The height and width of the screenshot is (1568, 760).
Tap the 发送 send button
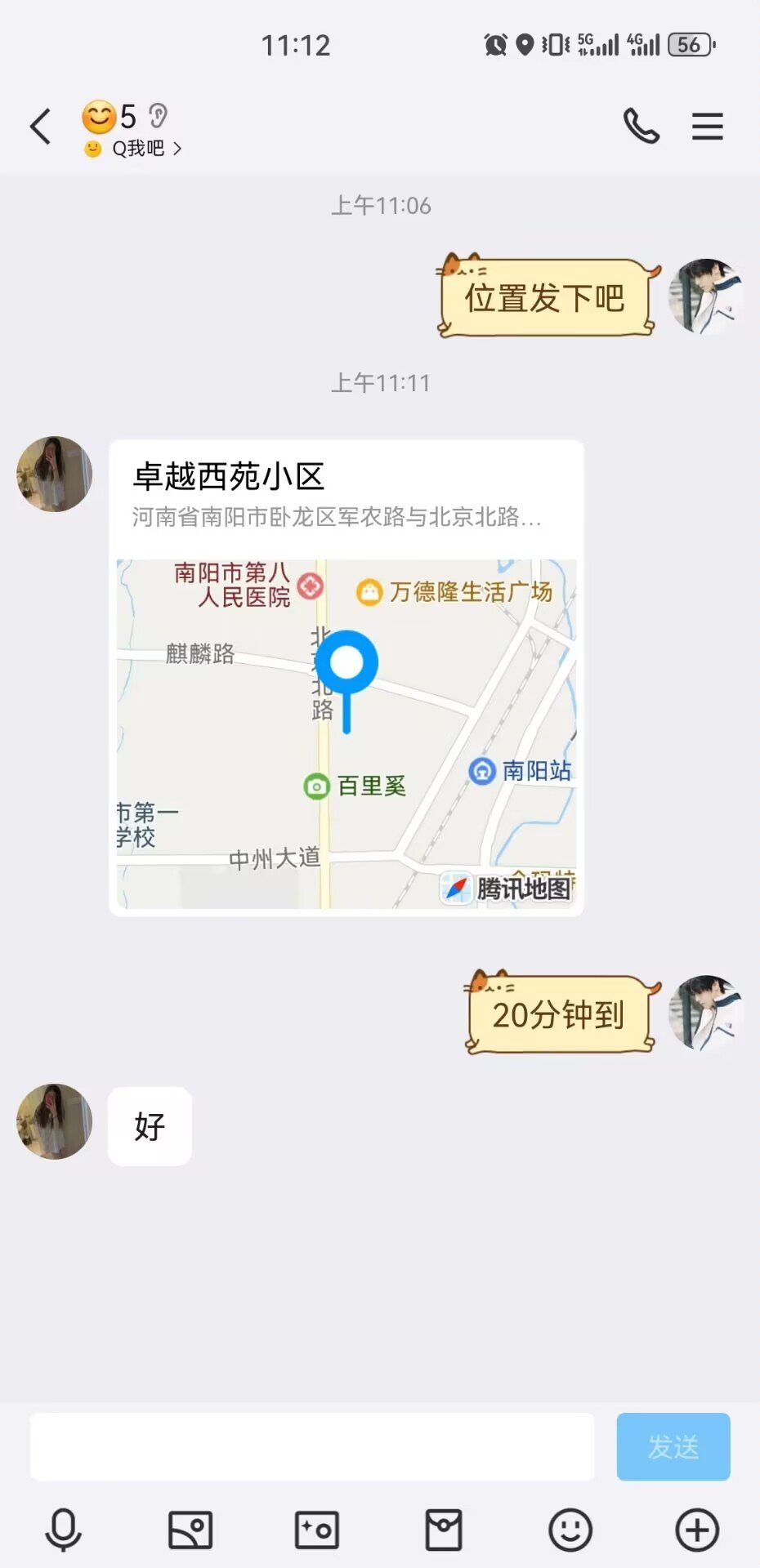click(673, 1446)
